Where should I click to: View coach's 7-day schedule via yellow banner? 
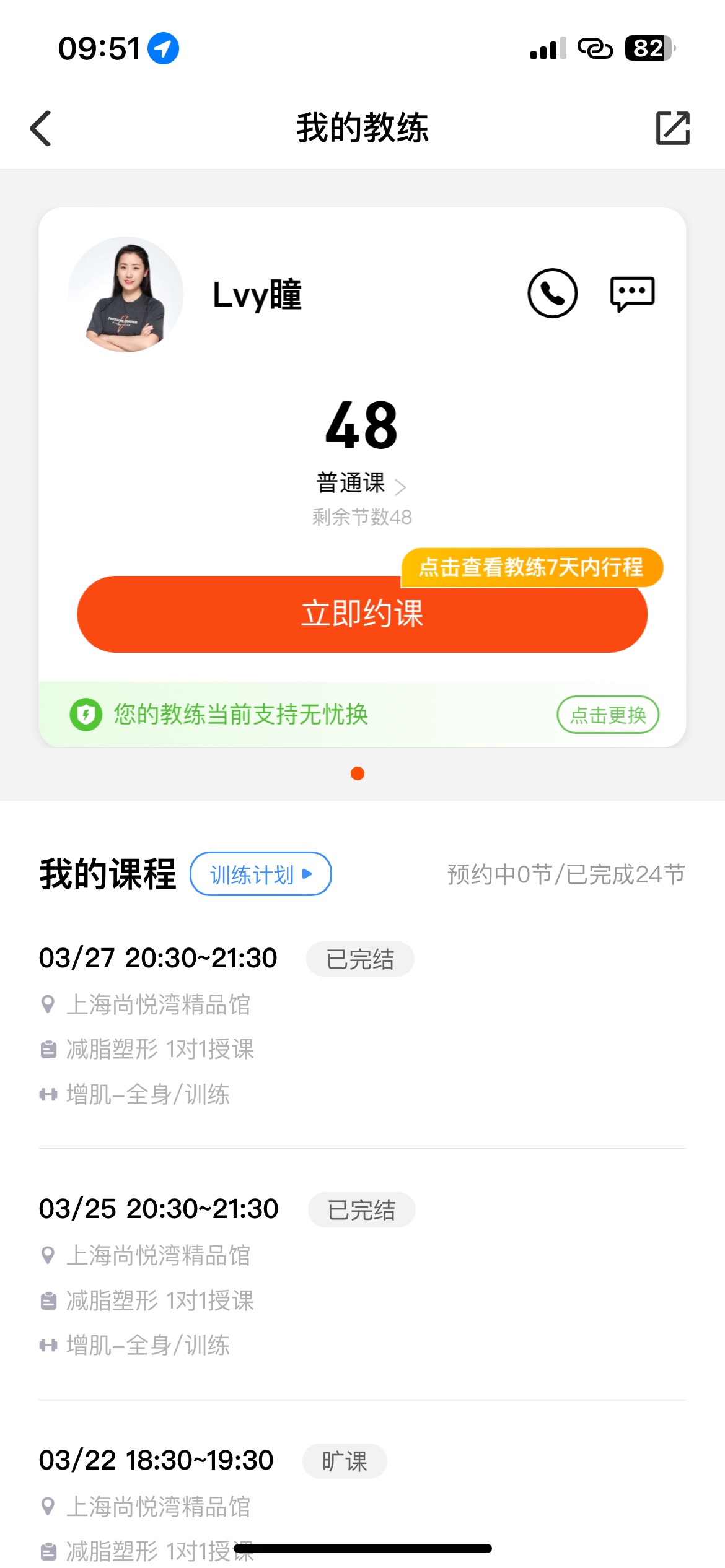(532, 567)
